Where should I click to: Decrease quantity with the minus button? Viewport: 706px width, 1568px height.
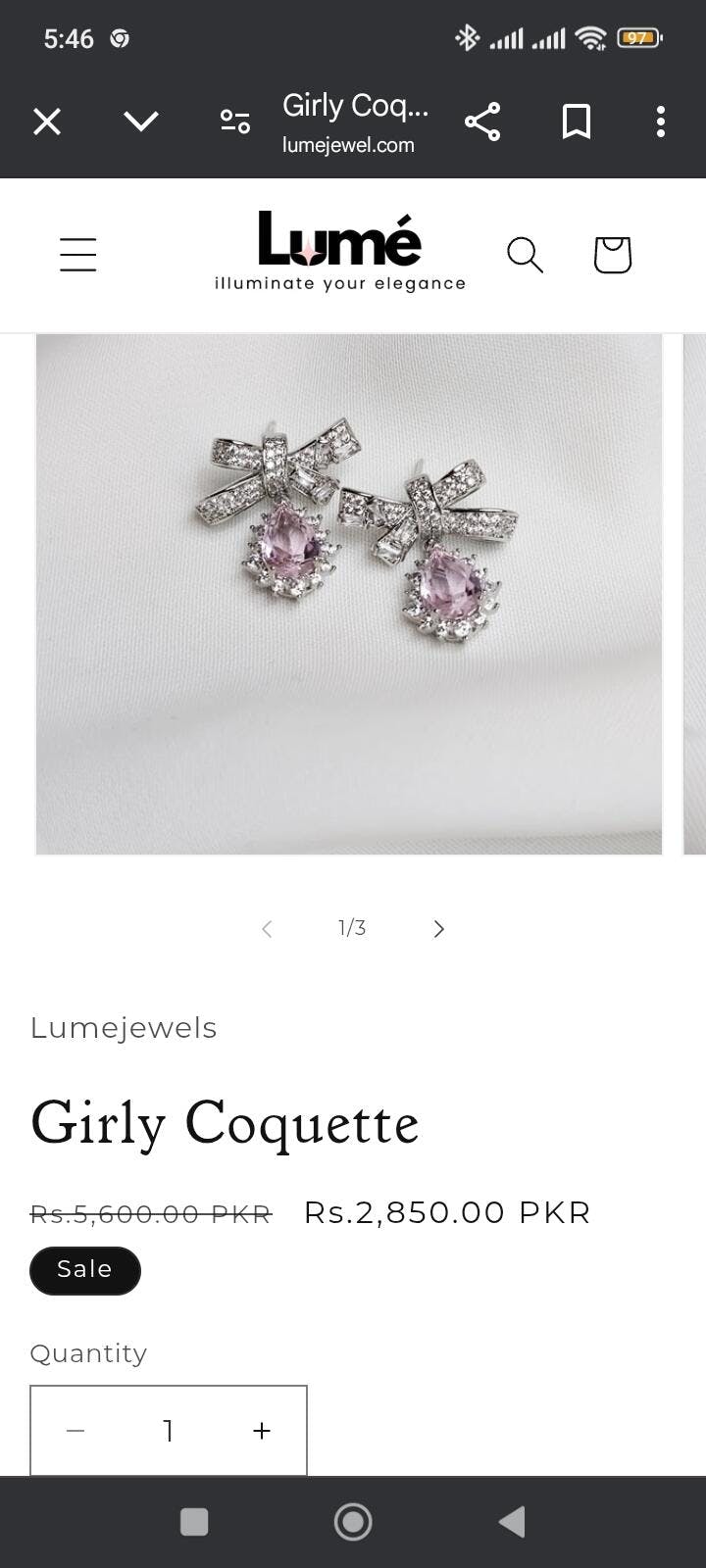[x=76, y=1431]
